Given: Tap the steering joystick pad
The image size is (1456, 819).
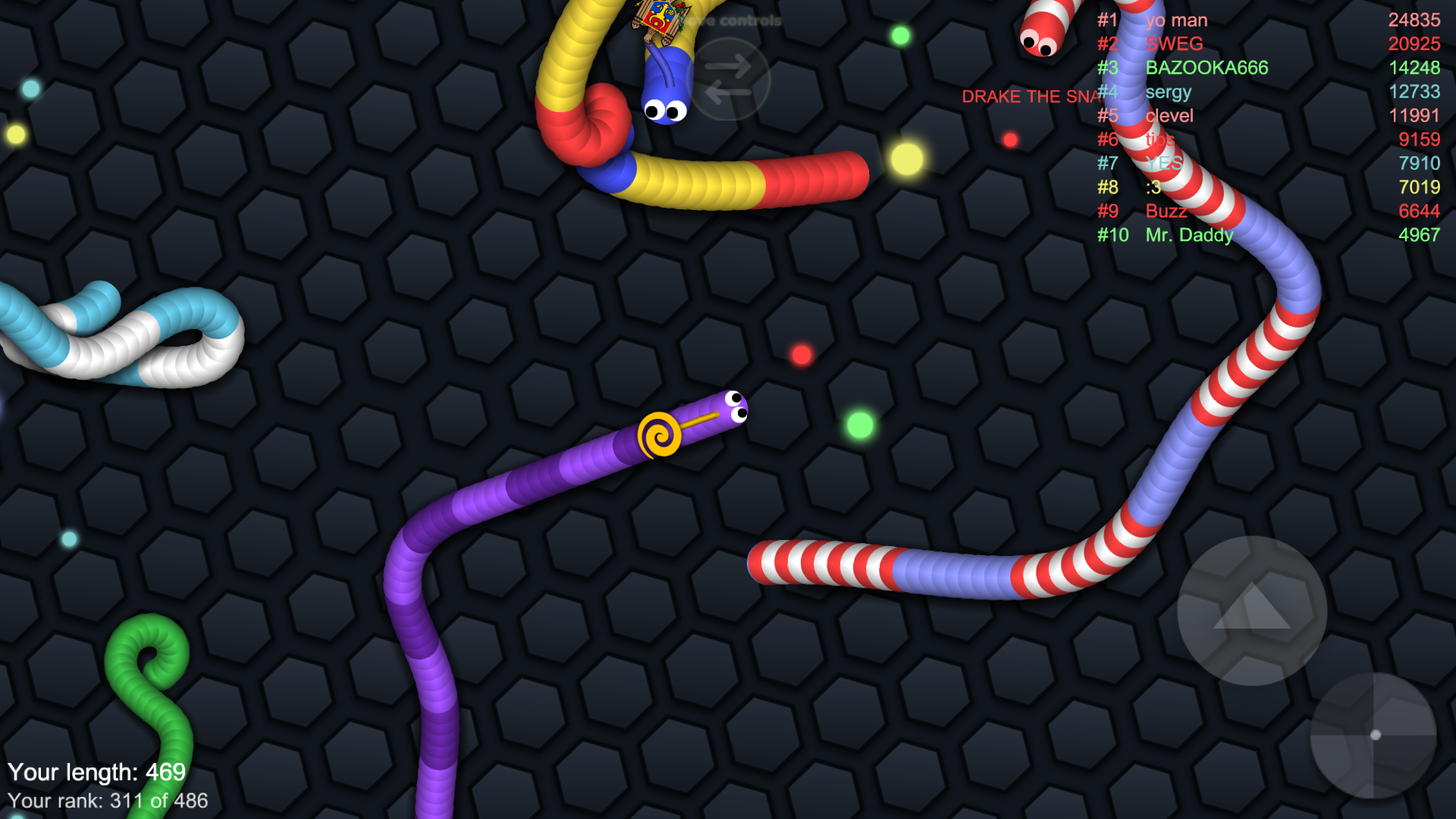Looking at the screenshot, I should click(1373, 735).
